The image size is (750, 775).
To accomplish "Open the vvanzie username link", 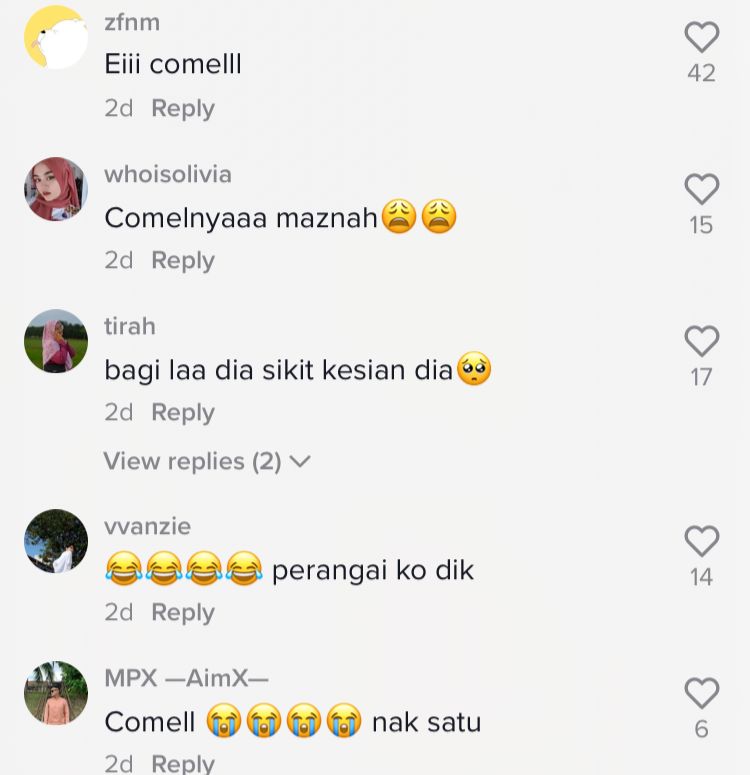I will pos(147,526).
